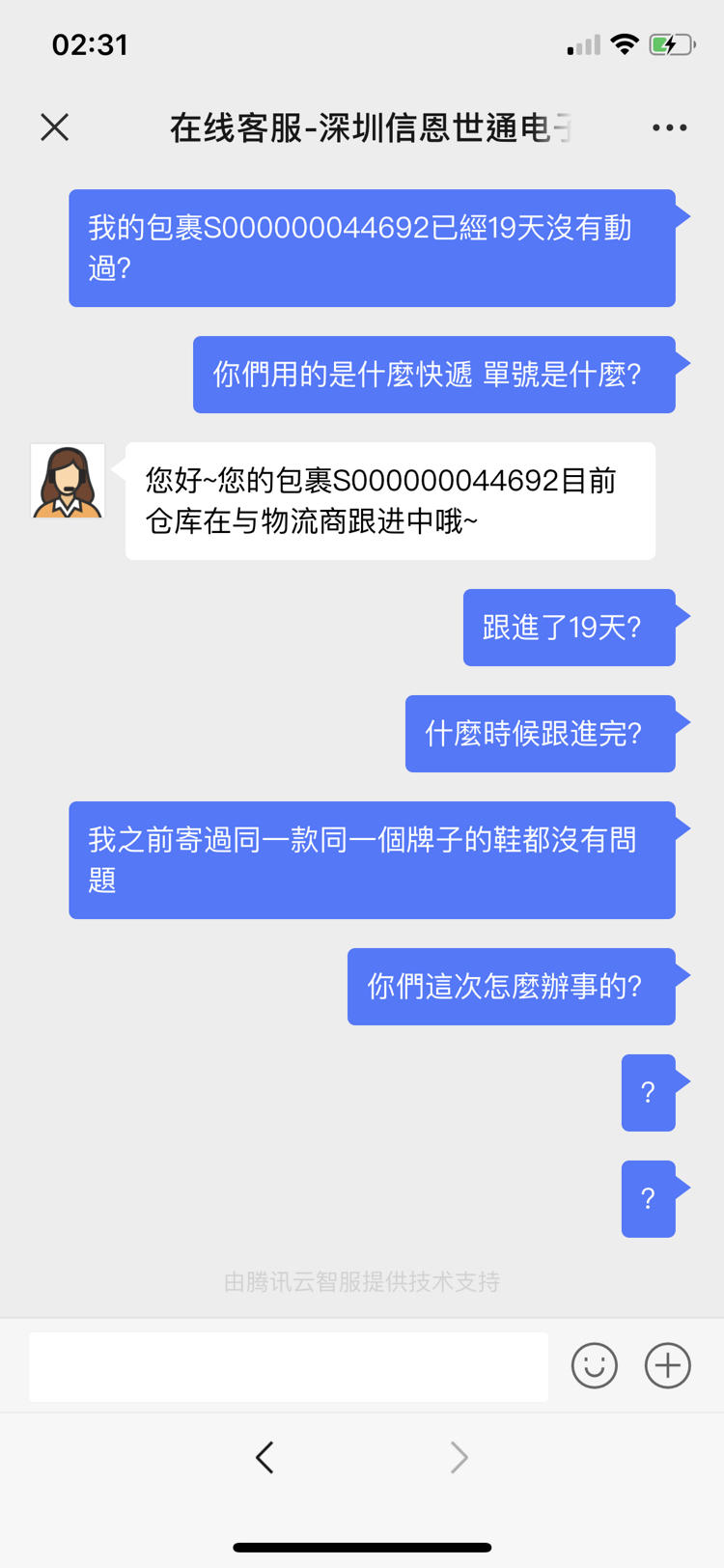Image resolution: width=724 pixels, height=1568 pixels.
Task: Open the plus attachment menu
Action: click(x=668, y=1365)
